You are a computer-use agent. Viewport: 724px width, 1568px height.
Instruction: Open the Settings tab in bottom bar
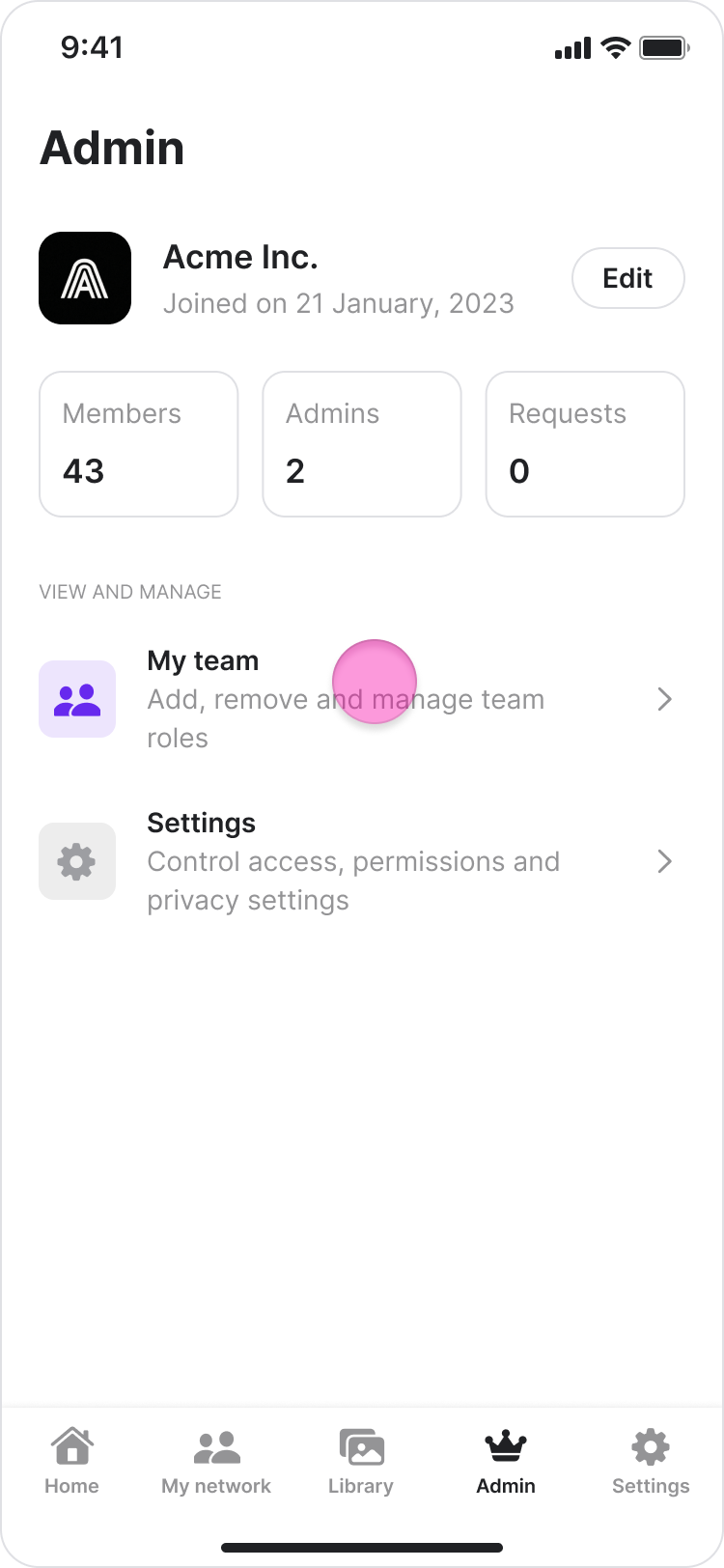pyautogui.click(x=651, y=1462)
